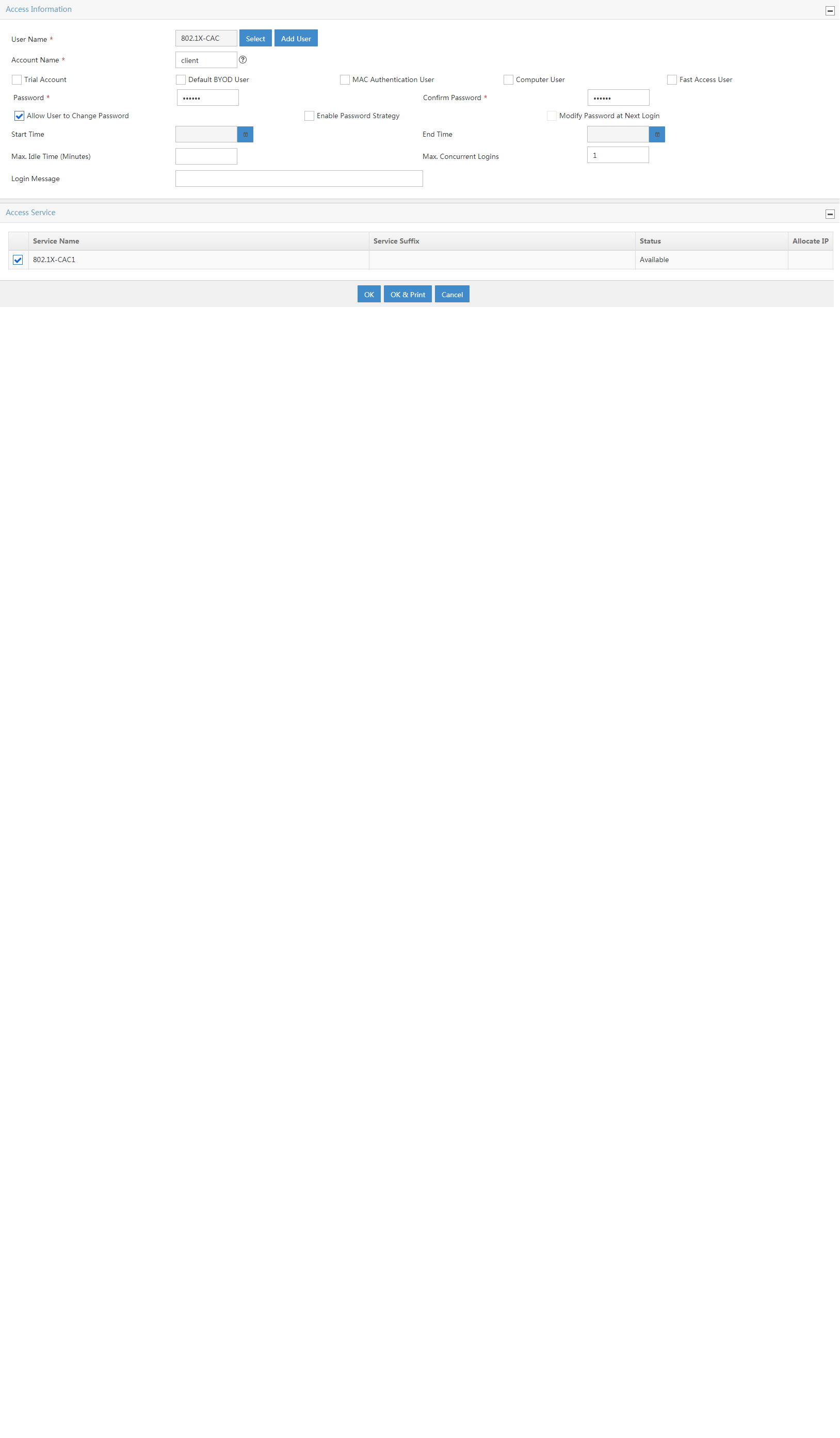Edit the Max. Concurrent Logins field
The height and width of the screenshot is (1438, 840).
(618, 155)
